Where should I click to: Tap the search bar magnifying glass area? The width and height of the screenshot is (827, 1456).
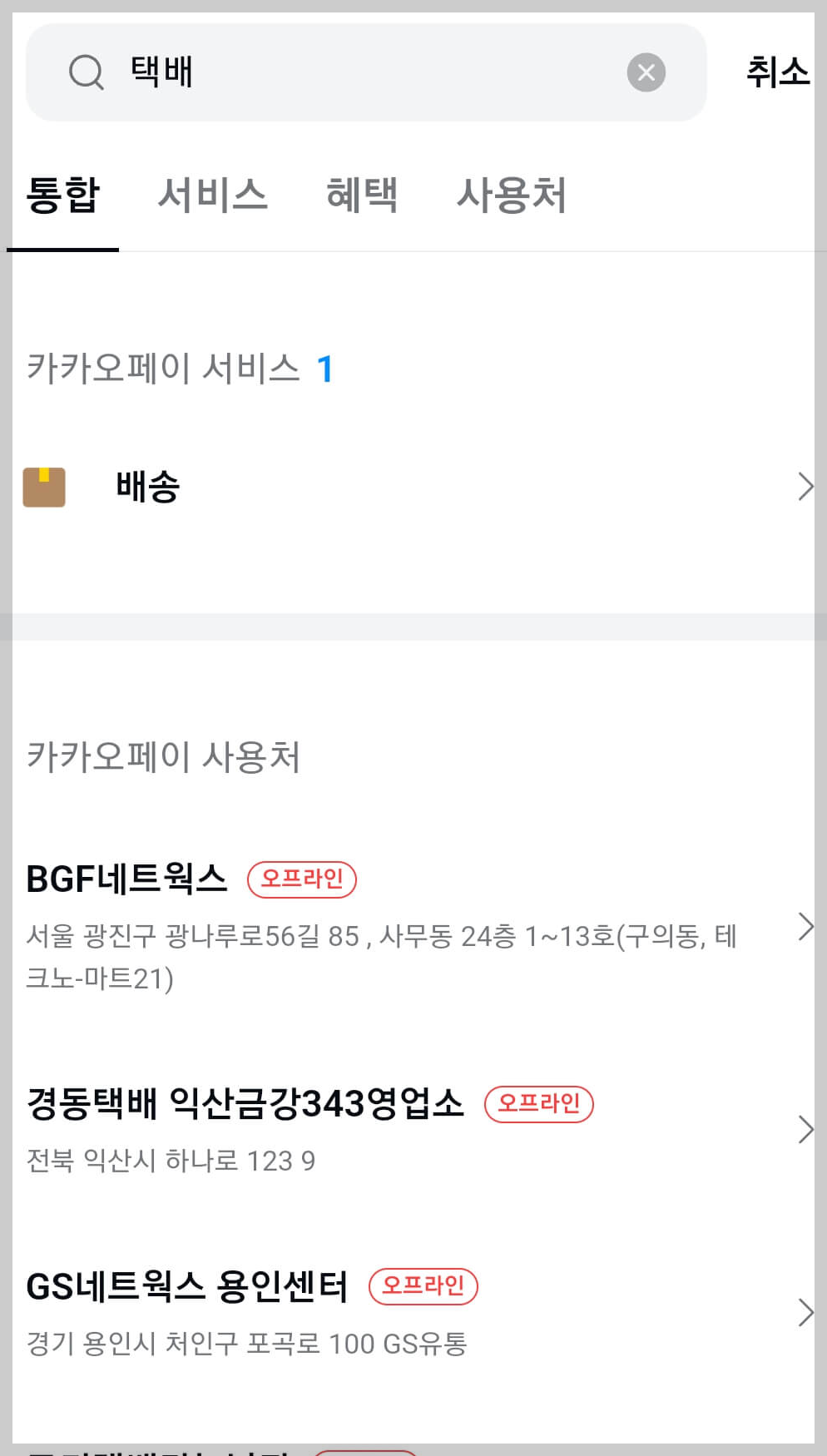tap(86, 72)
